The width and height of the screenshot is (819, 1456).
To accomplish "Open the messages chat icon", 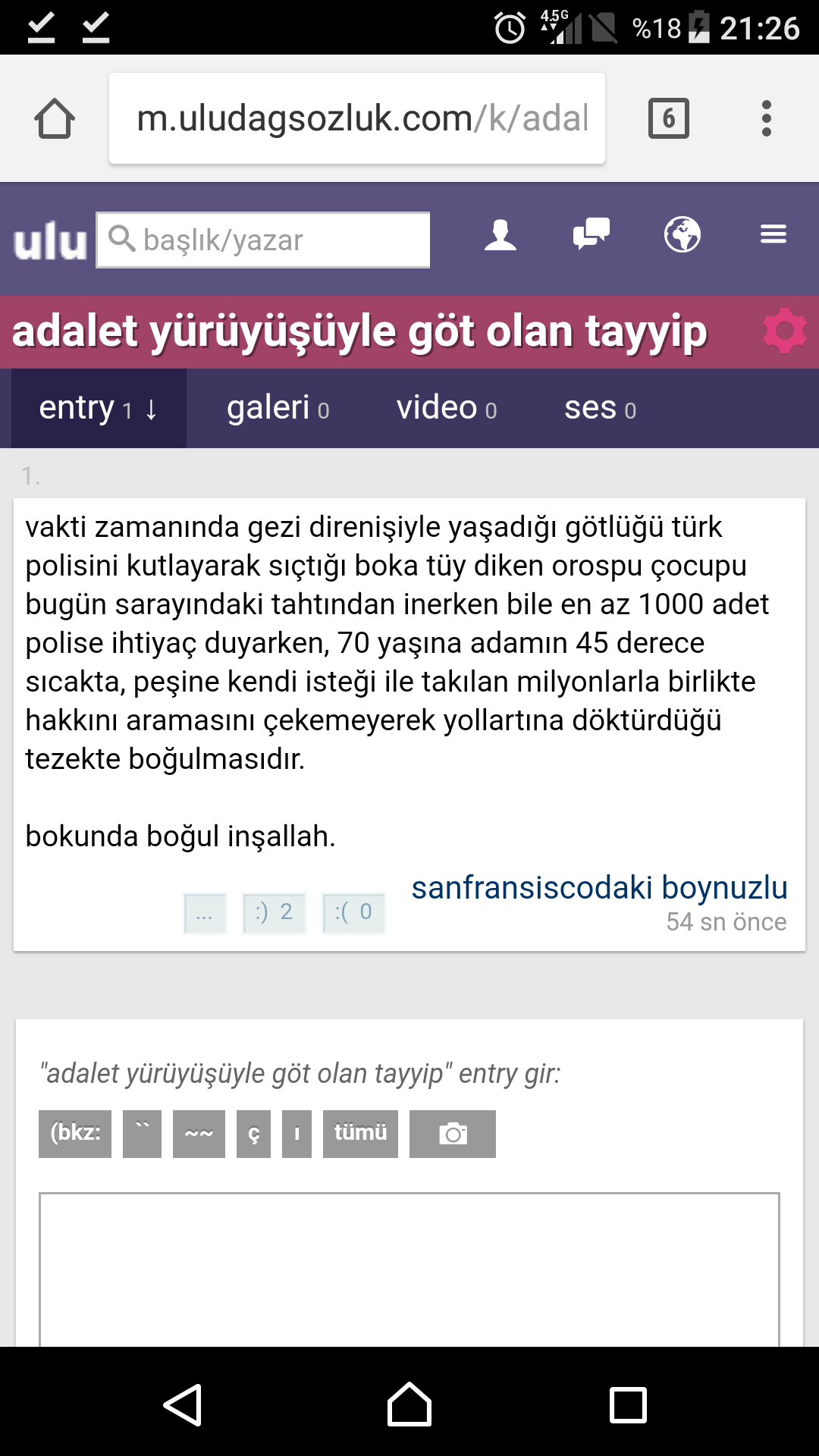I will pyautogui.click(x=591, y=234).
